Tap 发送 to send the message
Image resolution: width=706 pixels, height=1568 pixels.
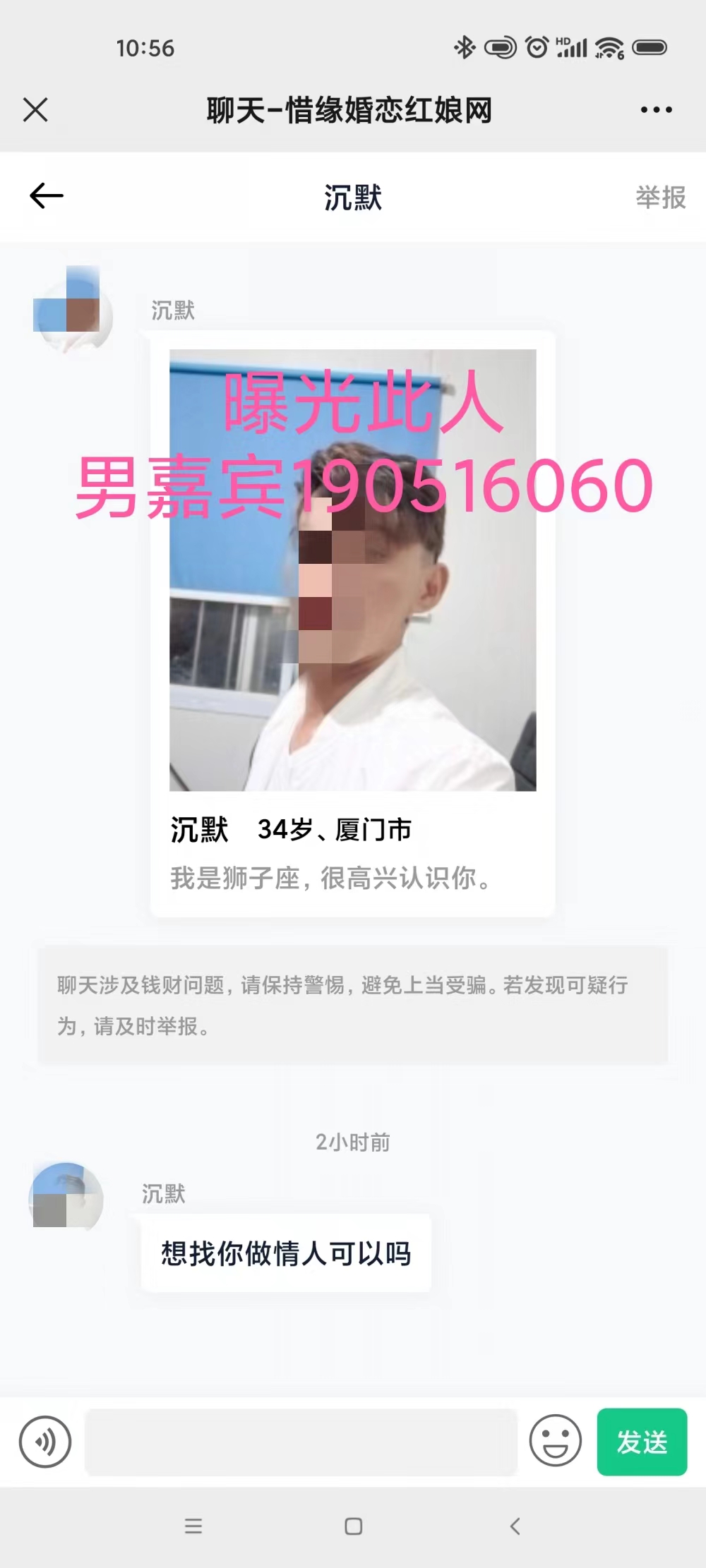point(642,1442)
